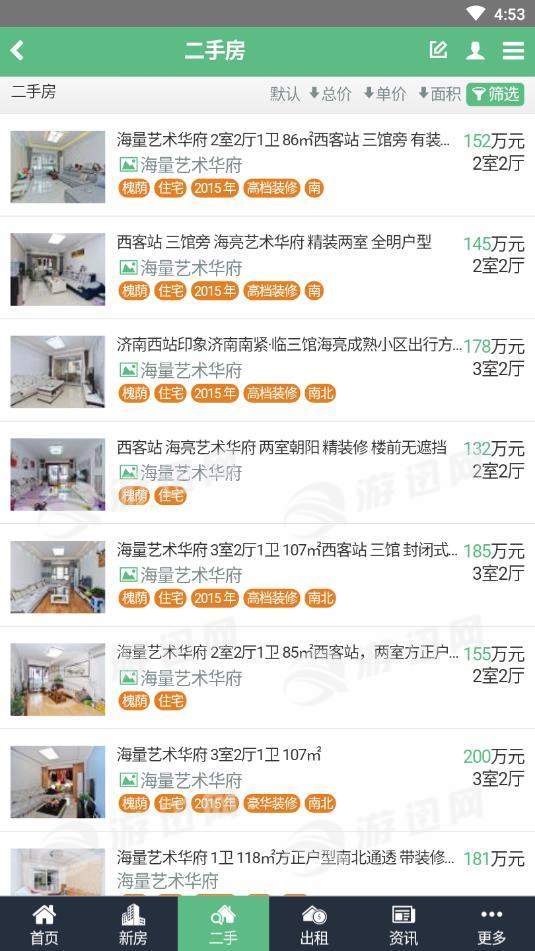Sort listings by 面积
The image size is (535, 951).
[440, 94]
